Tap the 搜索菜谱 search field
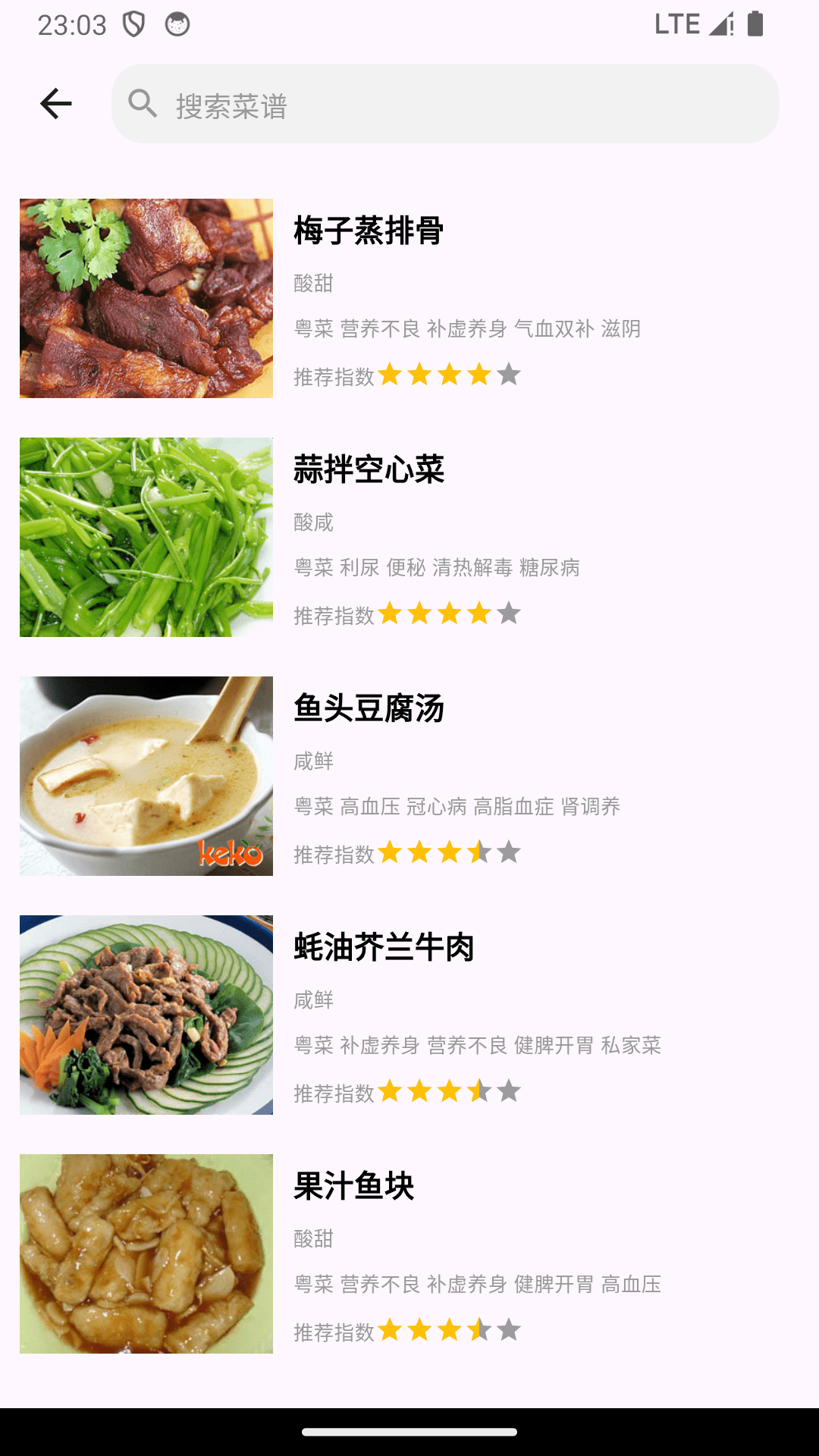819x1456 pixels. click(x=445, y=104)
